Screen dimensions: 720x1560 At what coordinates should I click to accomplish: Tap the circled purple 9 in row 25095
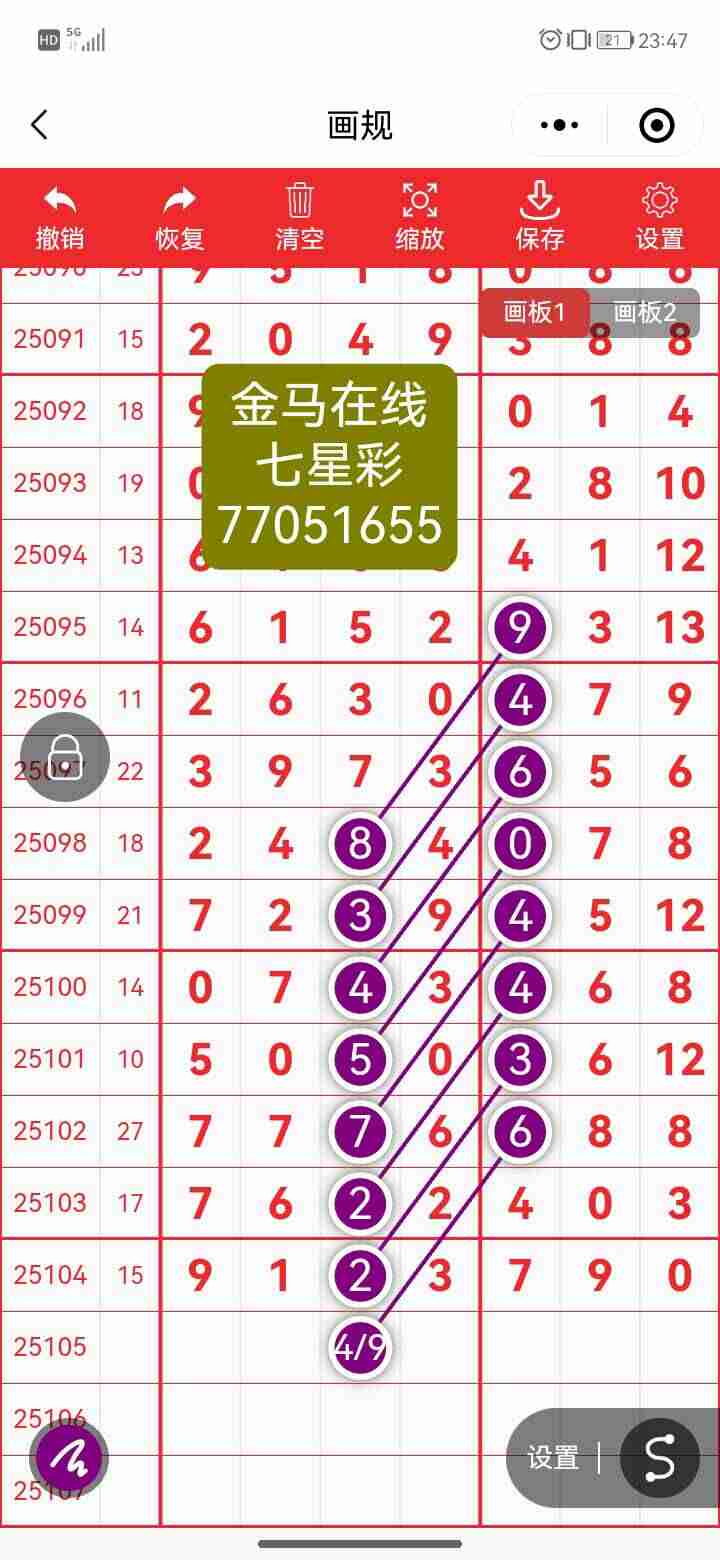pyautogui.click(x=519, y=626)
